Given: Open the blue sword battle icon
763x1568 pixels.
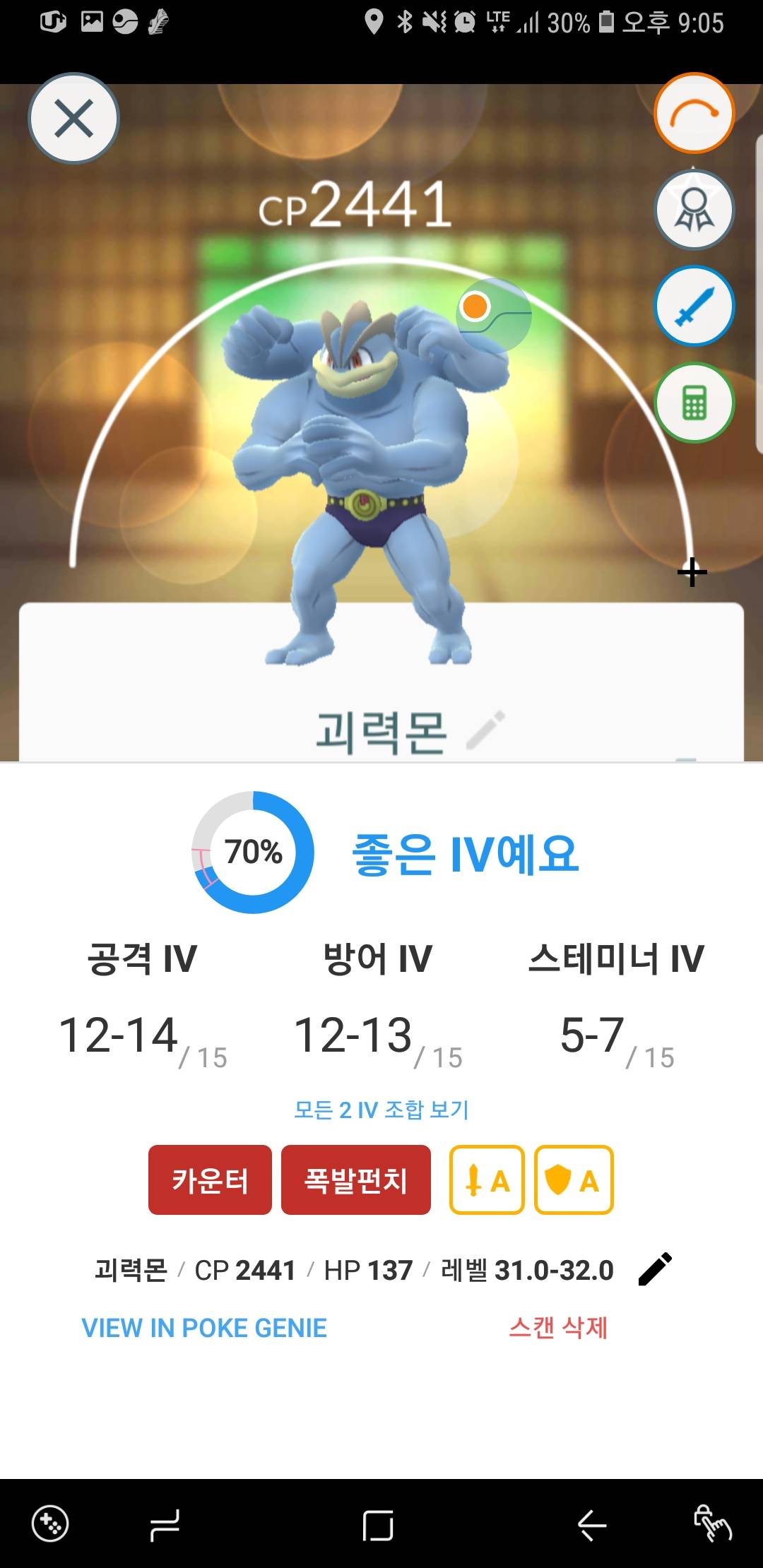Looking at the screenshot, I should (x=694, y=306).
